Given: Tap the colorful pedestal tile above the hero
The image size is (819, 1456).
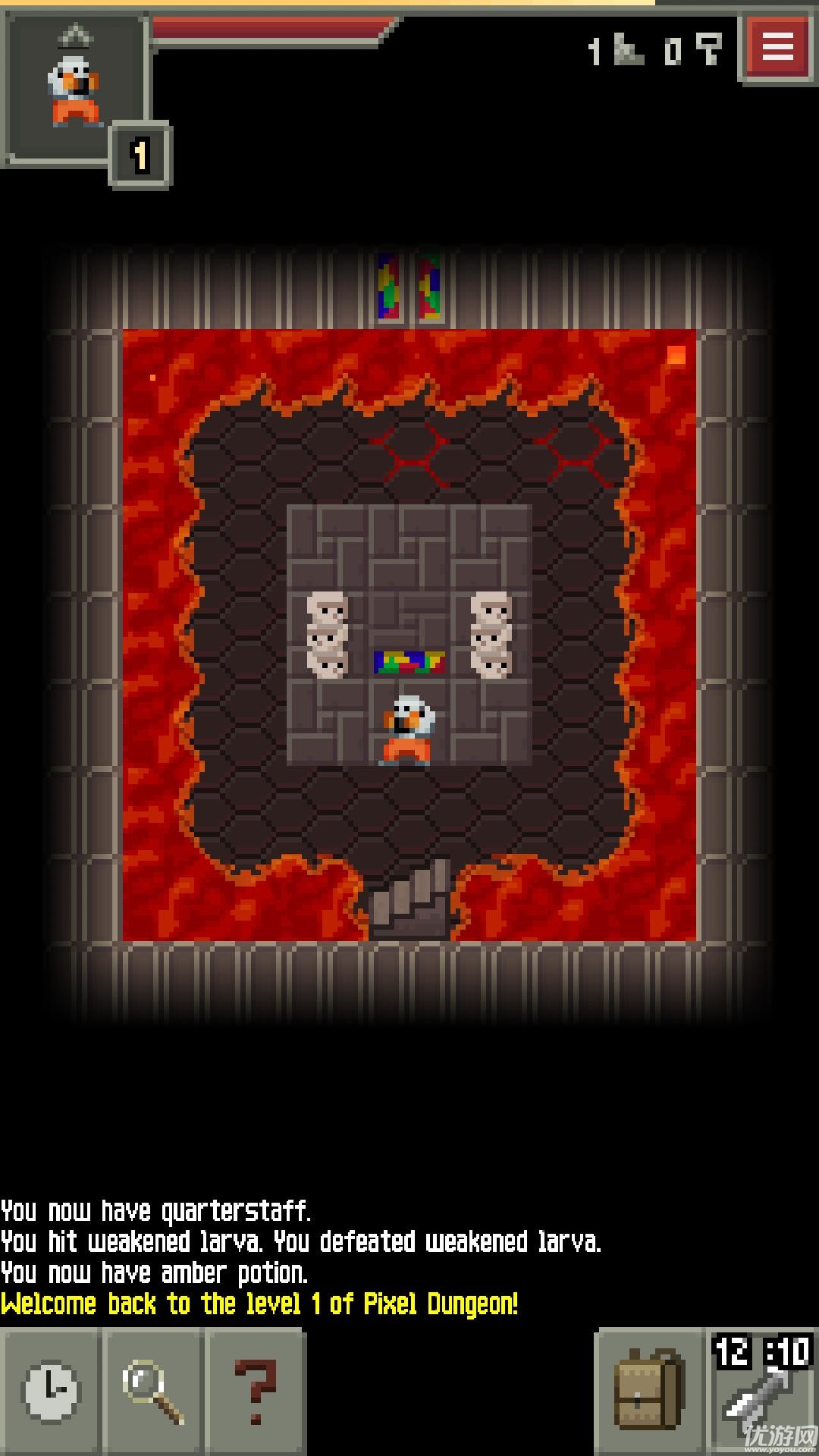Looking at the screenshot, I should [409, 661].
